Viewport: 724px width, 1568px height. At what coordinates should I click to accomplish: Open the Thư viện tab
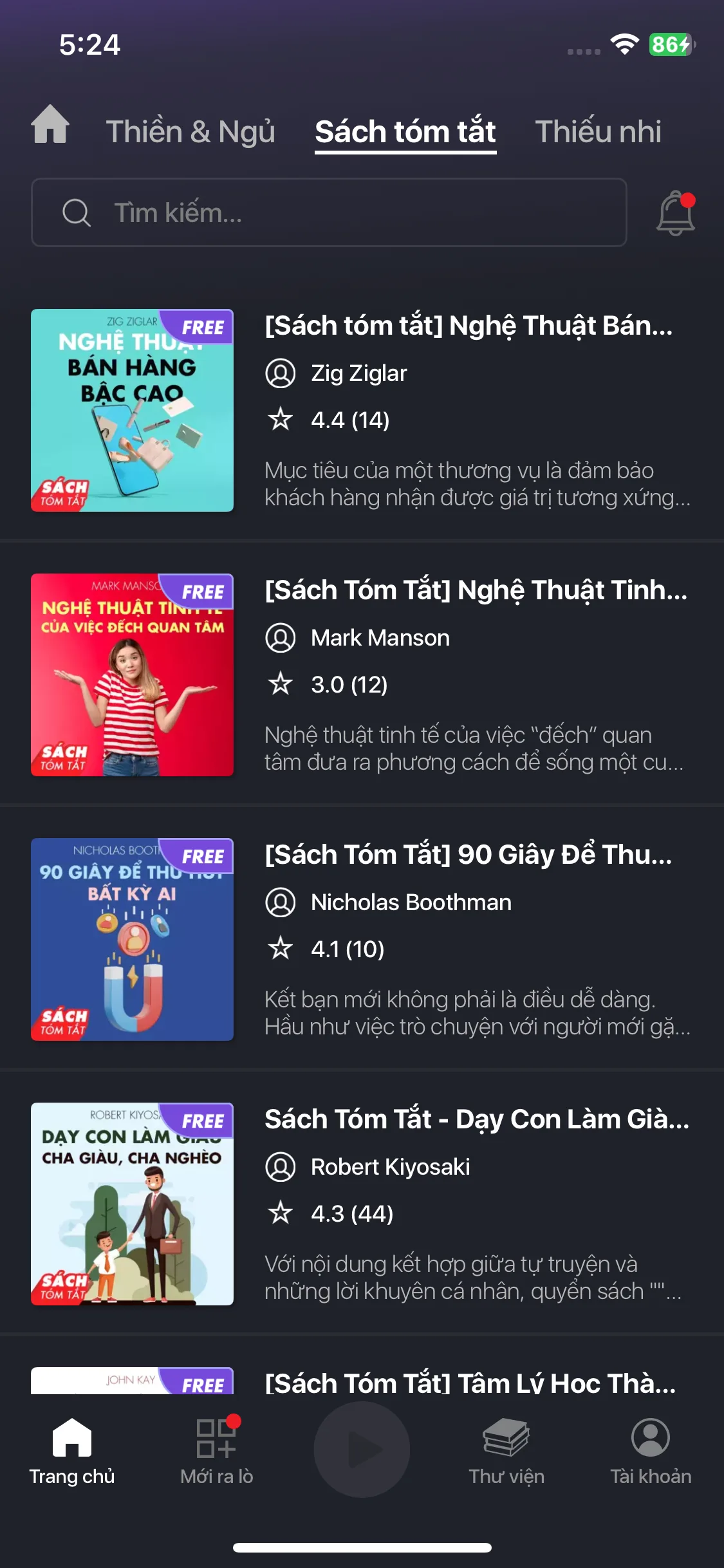tap(506, 1448)
